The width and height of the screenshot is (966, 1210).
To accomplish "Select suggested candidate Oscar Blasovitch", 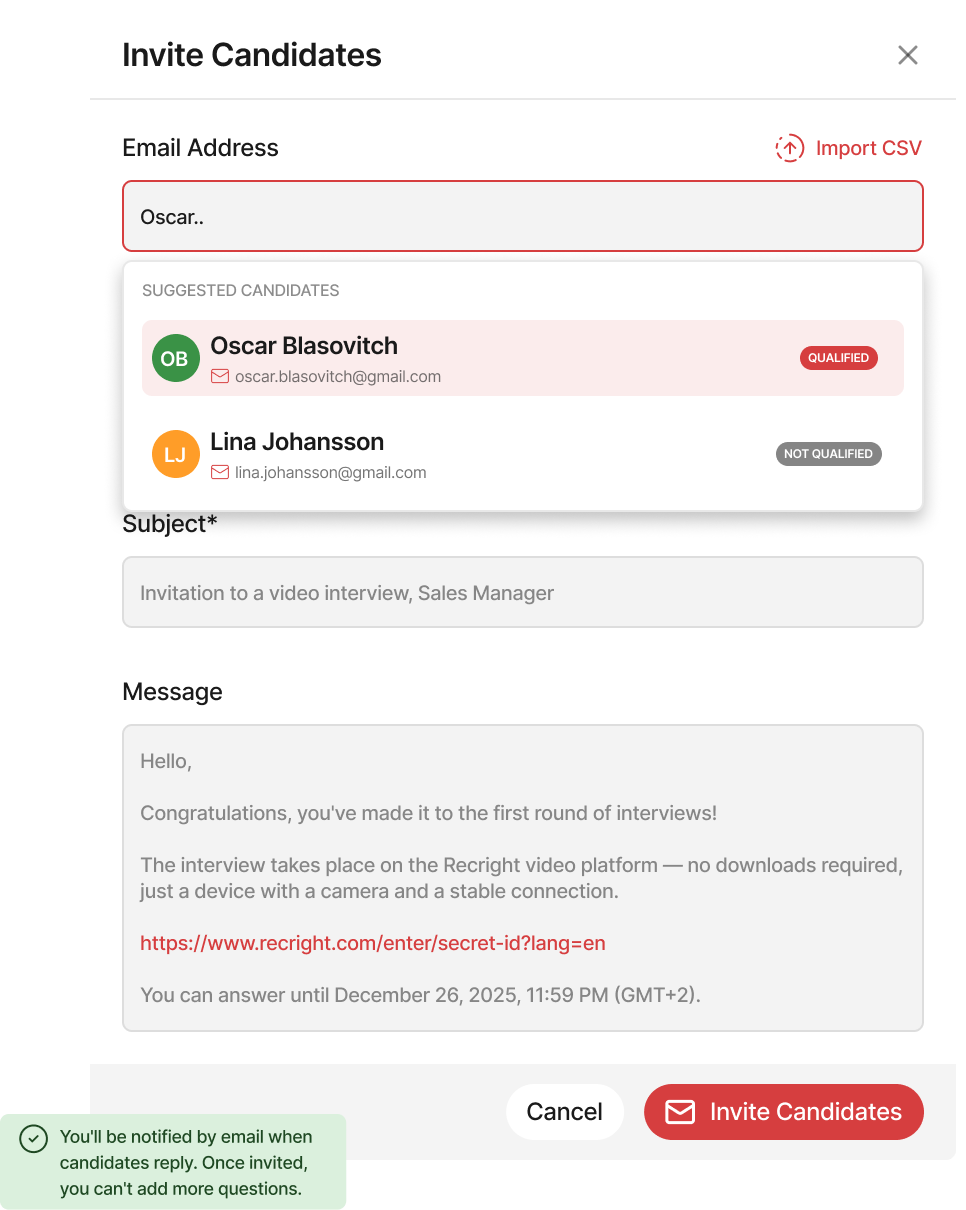I will (523, 358).
